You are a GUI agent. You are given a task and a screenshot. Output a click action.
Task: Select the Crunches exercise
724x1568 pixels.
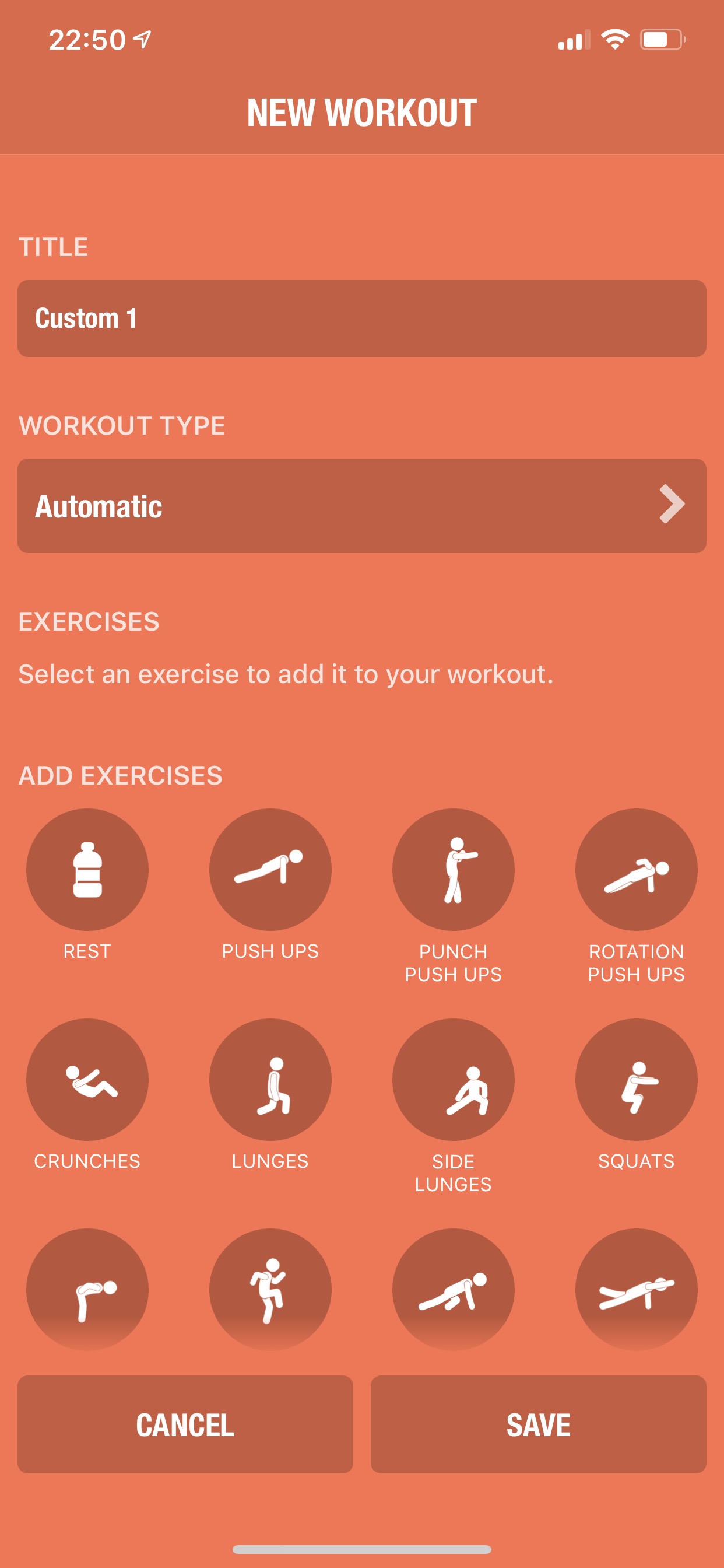click(x=87, y=1079)
